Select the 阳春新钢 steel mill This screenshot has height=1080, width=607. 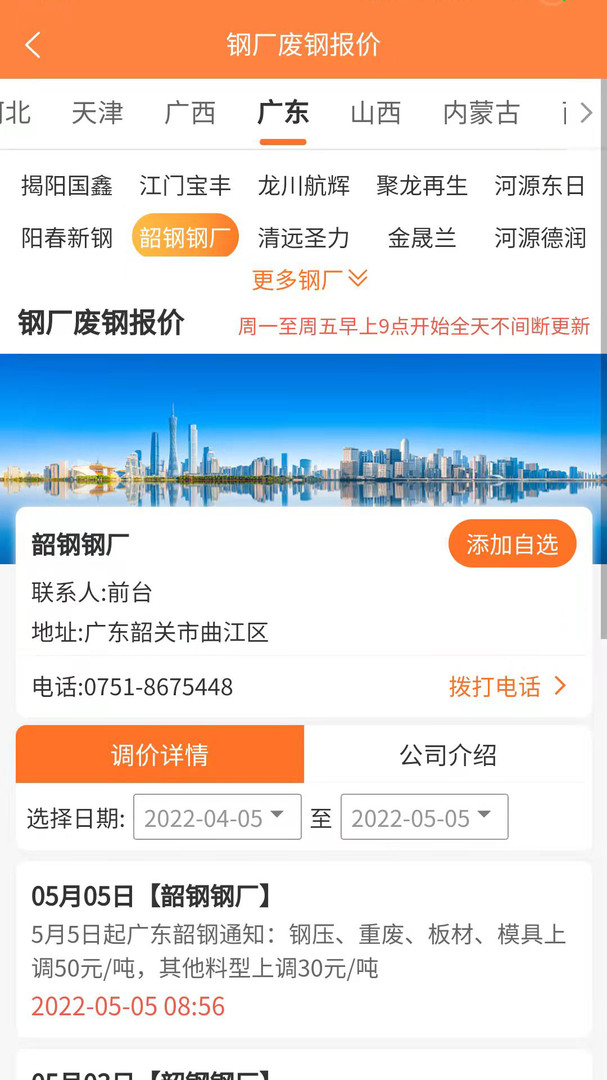point(67,238)
